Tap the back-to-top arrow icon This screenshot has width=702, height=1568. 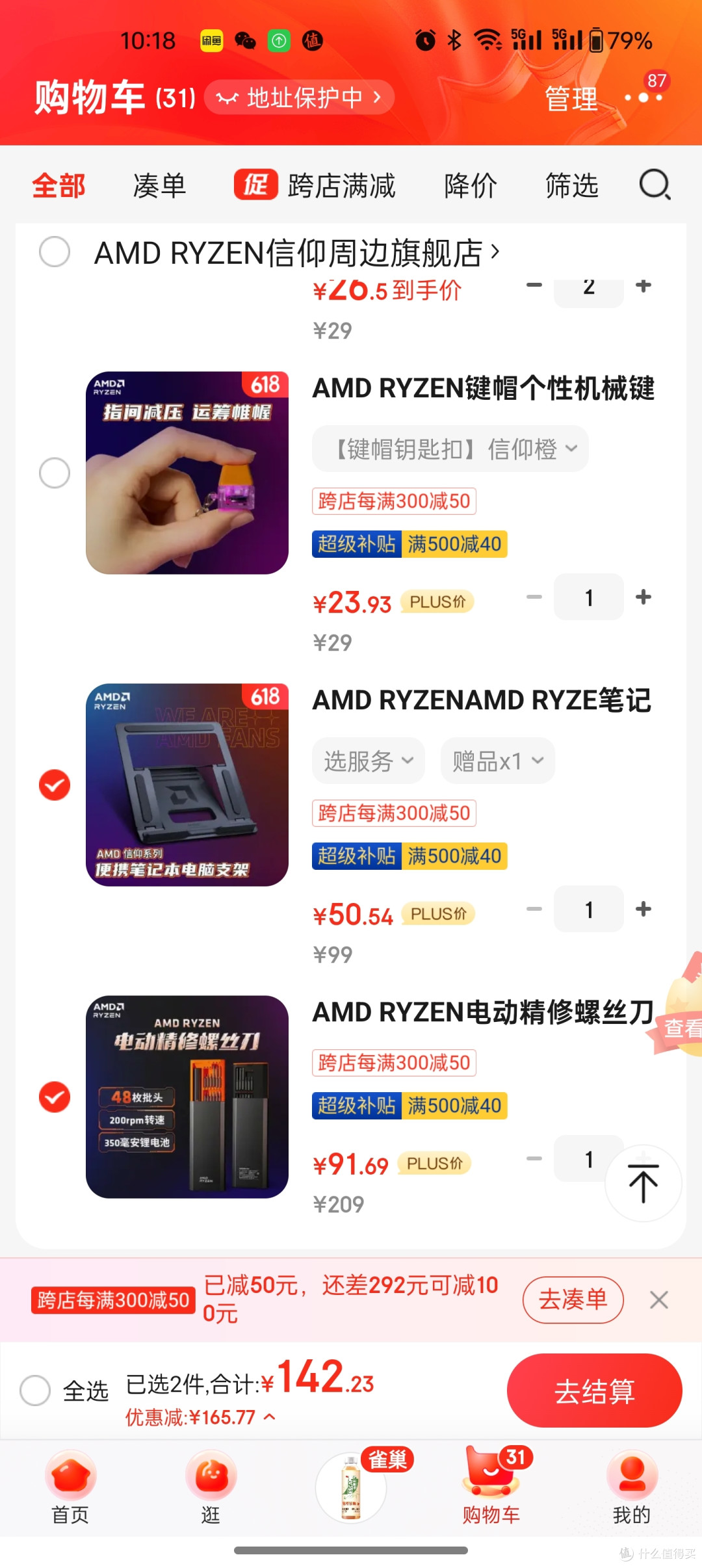click(x=643, y=1183)
